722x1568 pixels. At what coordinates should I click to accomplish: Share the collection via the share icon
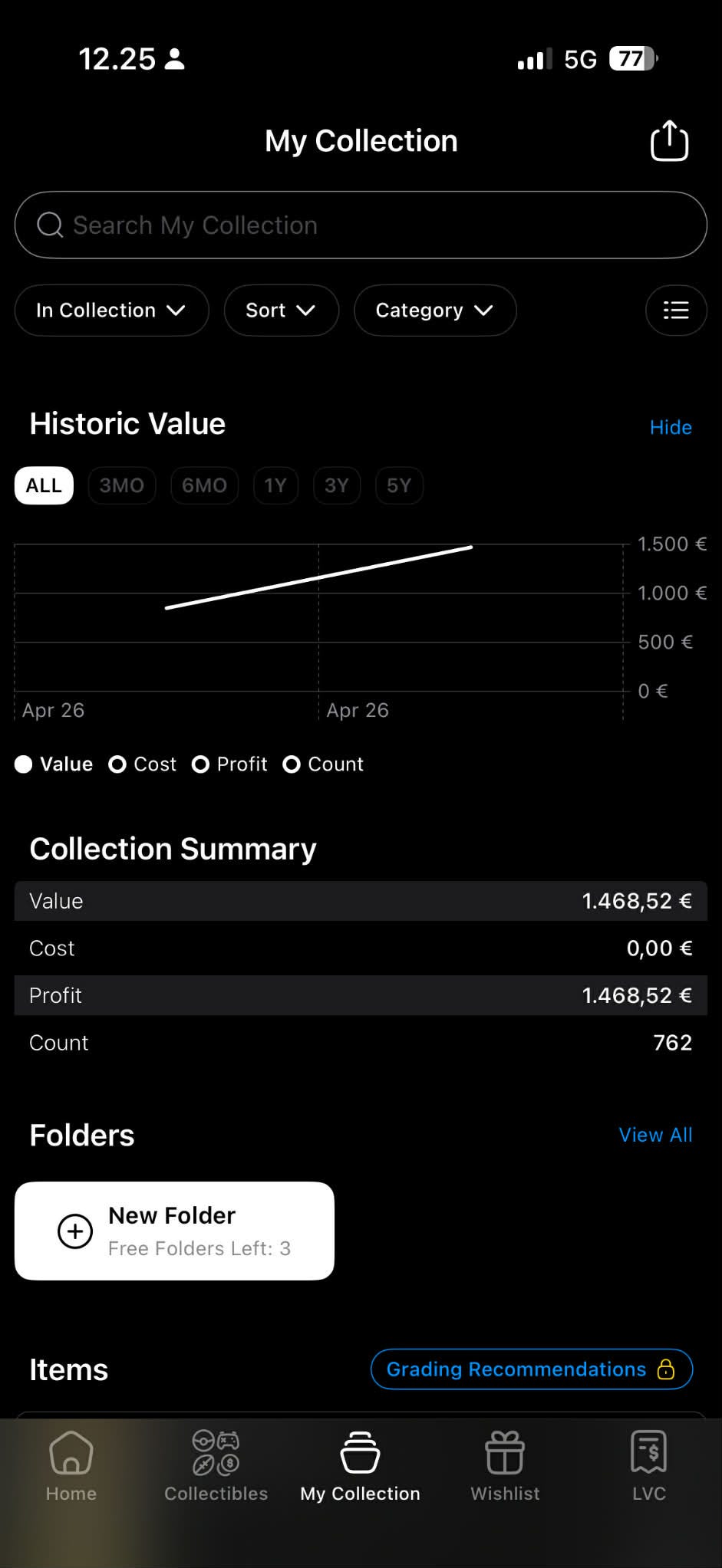point(669,141)
